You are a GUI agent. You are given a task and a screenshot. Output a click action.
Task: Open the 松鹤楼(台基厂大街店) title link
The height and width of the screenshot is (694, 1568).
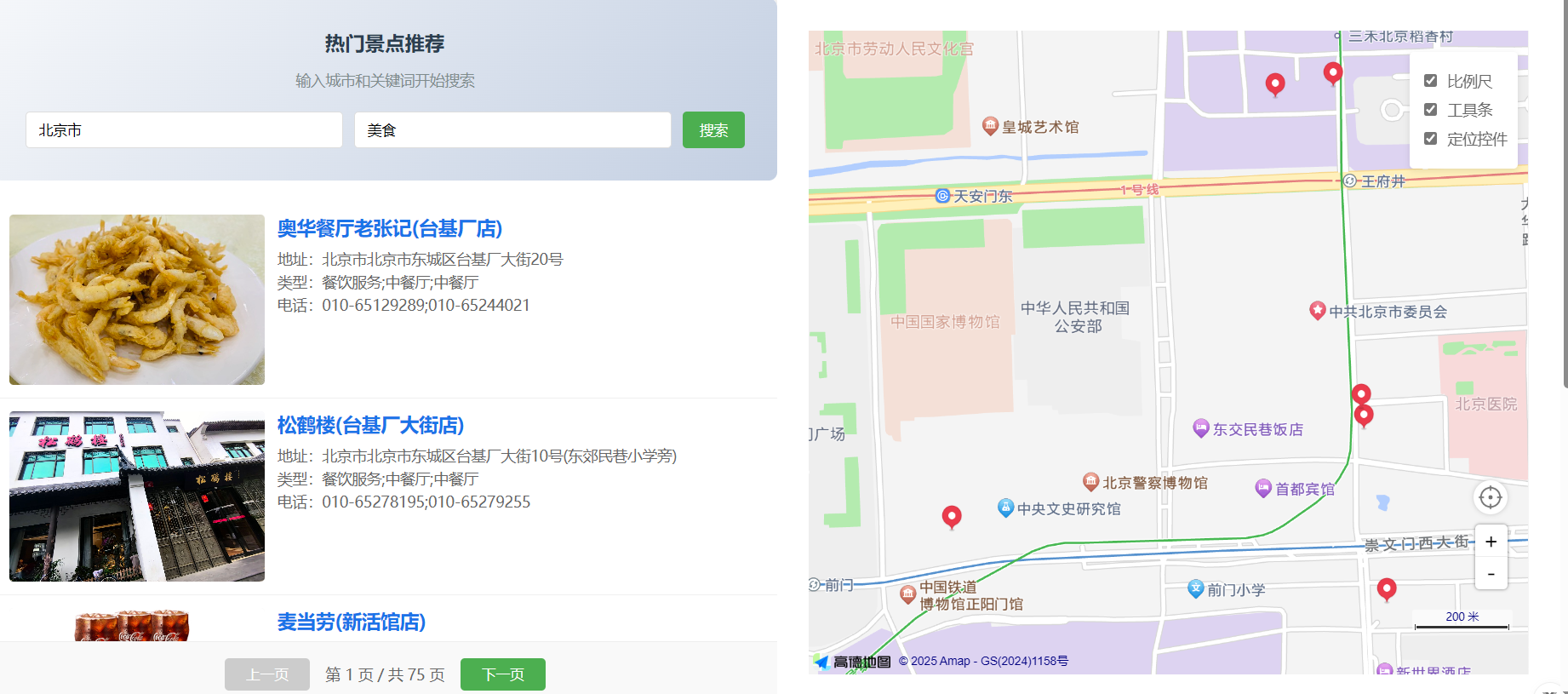(x=370, y=425)
